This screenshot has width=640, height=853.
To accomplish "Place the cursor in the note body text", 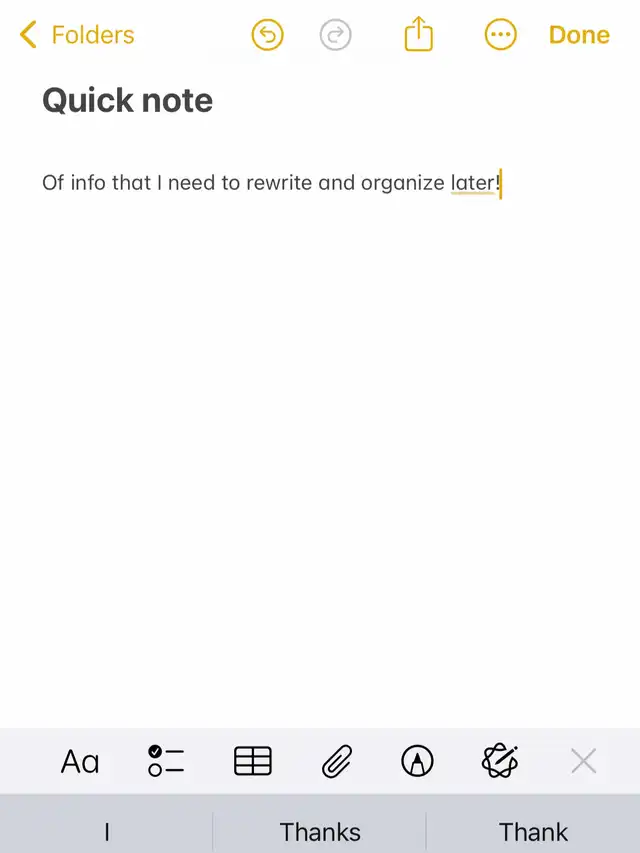I will point(270,183).
